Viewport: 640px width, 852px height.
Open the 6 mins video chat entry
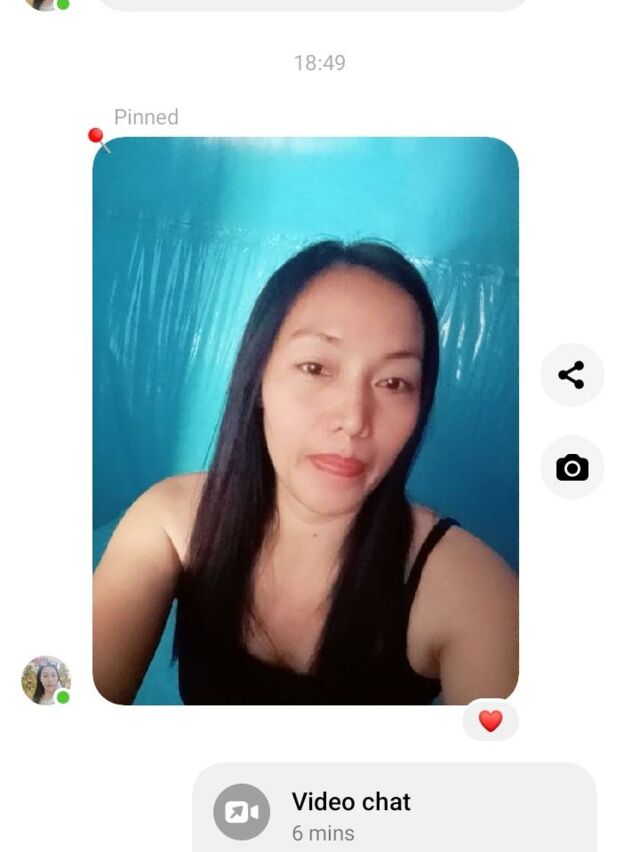click(x=393, y=812)
